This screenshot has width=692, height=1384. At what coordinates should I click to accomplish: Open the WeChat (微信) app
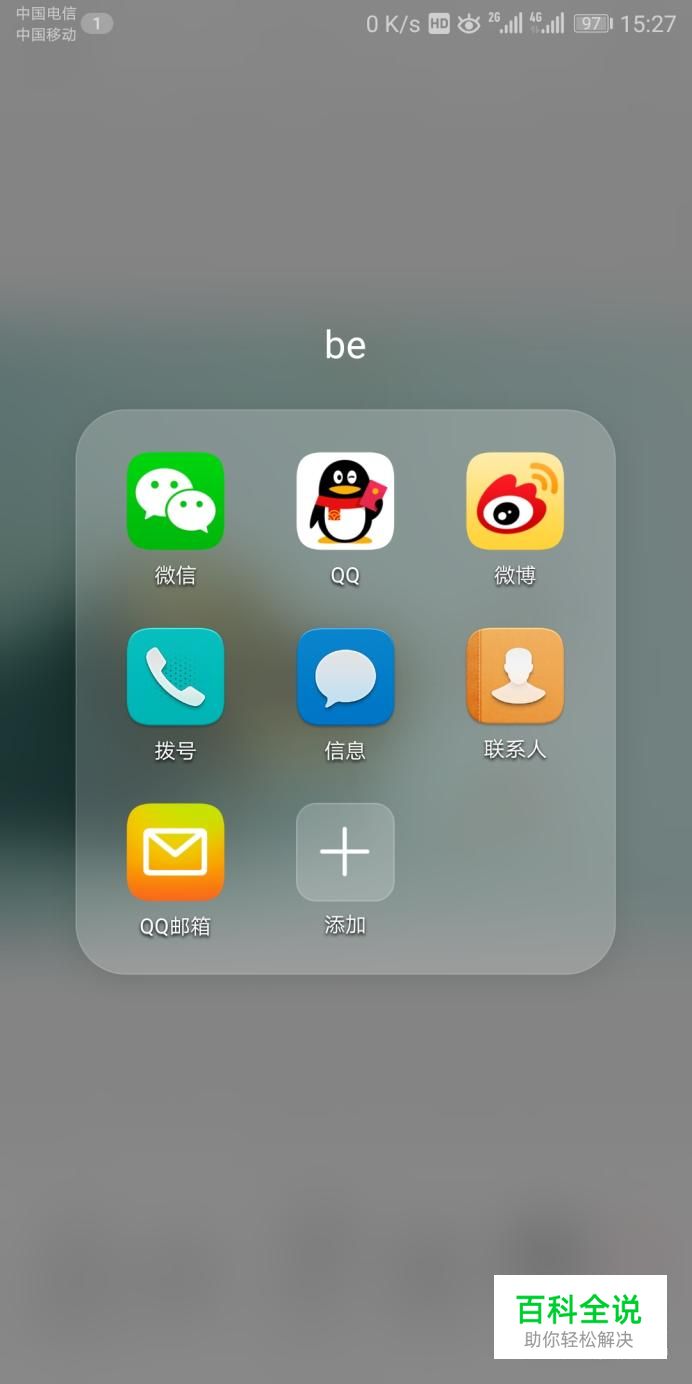pyautogui.click(x=175, y=501)
